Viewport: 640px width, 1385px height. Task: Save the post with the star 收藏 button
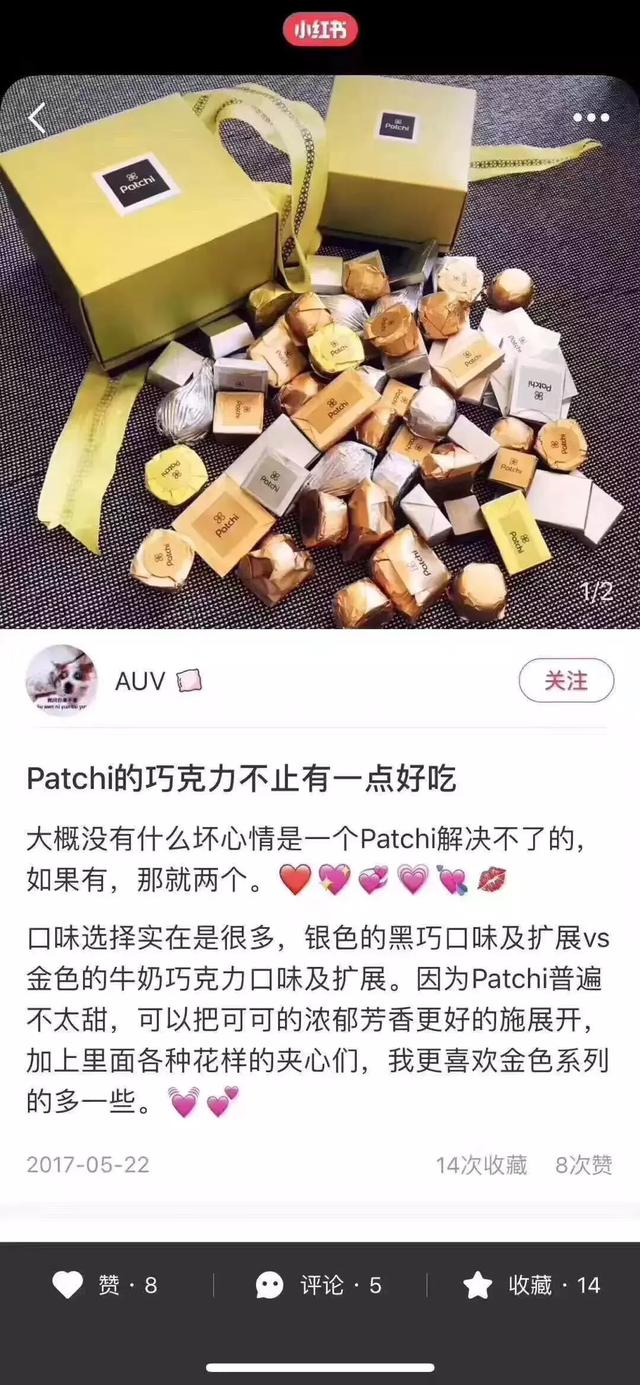pyautogui.click(x=532, y=1285)
